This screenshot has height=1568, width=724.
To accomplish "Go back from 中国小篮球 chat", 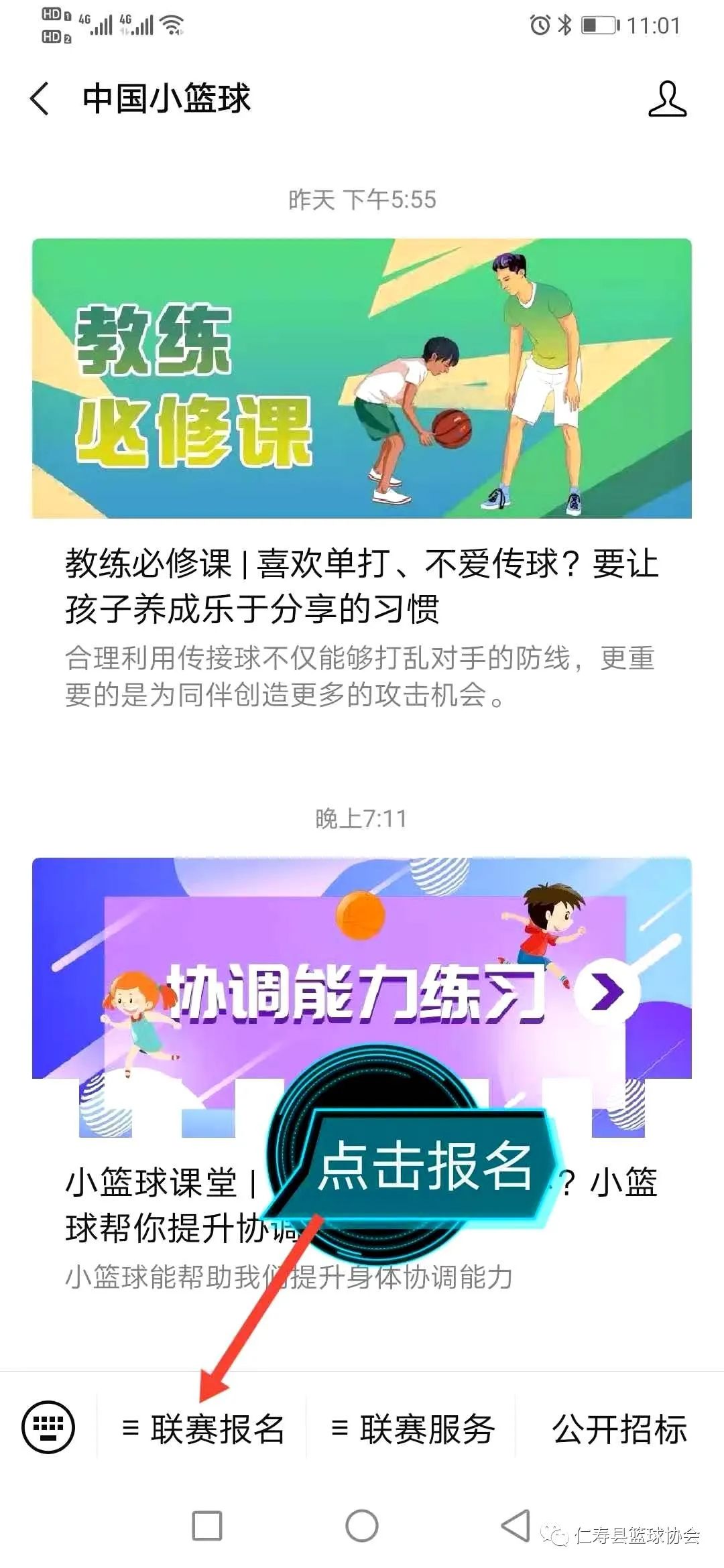I will point(40,99).
